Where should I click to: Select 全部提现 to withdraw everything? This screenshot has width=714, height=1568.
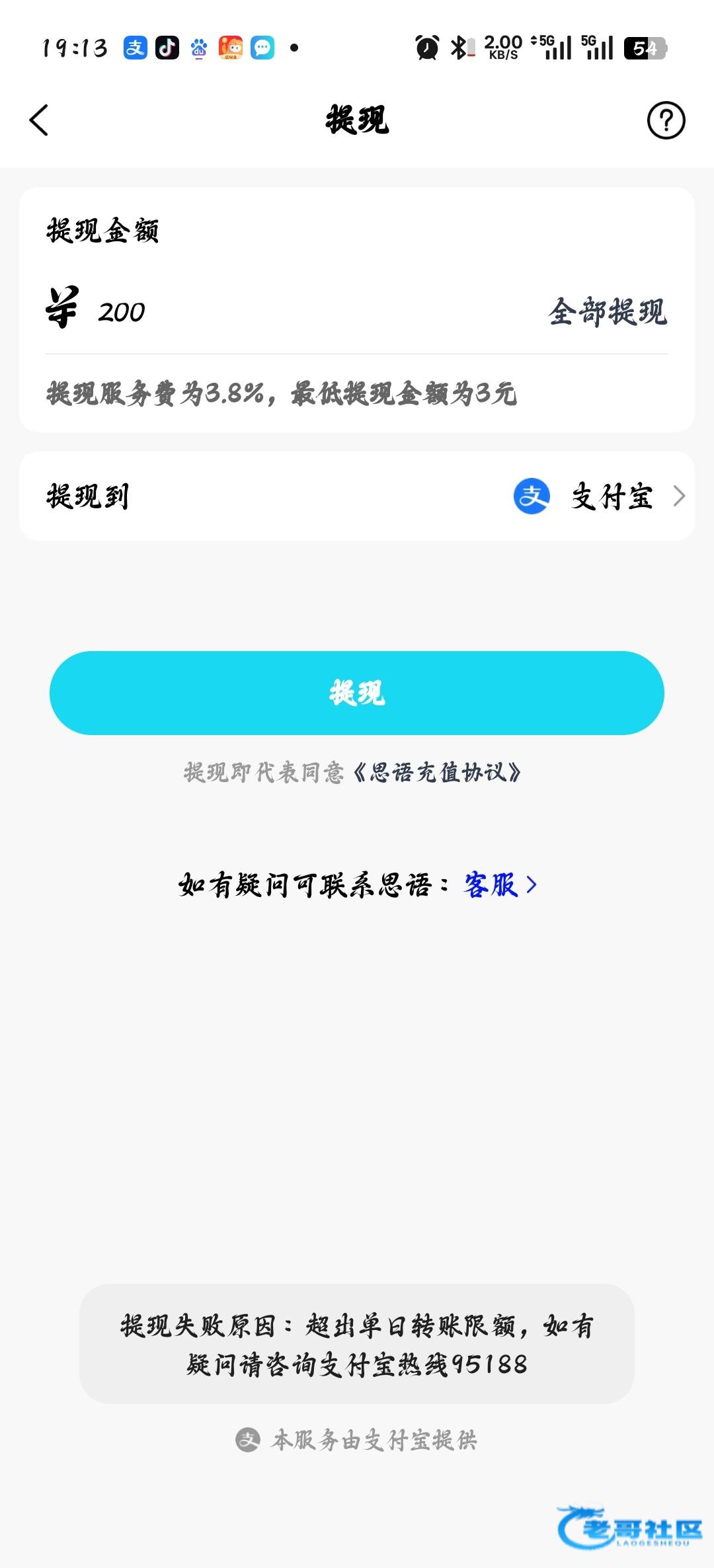point(607,312)
